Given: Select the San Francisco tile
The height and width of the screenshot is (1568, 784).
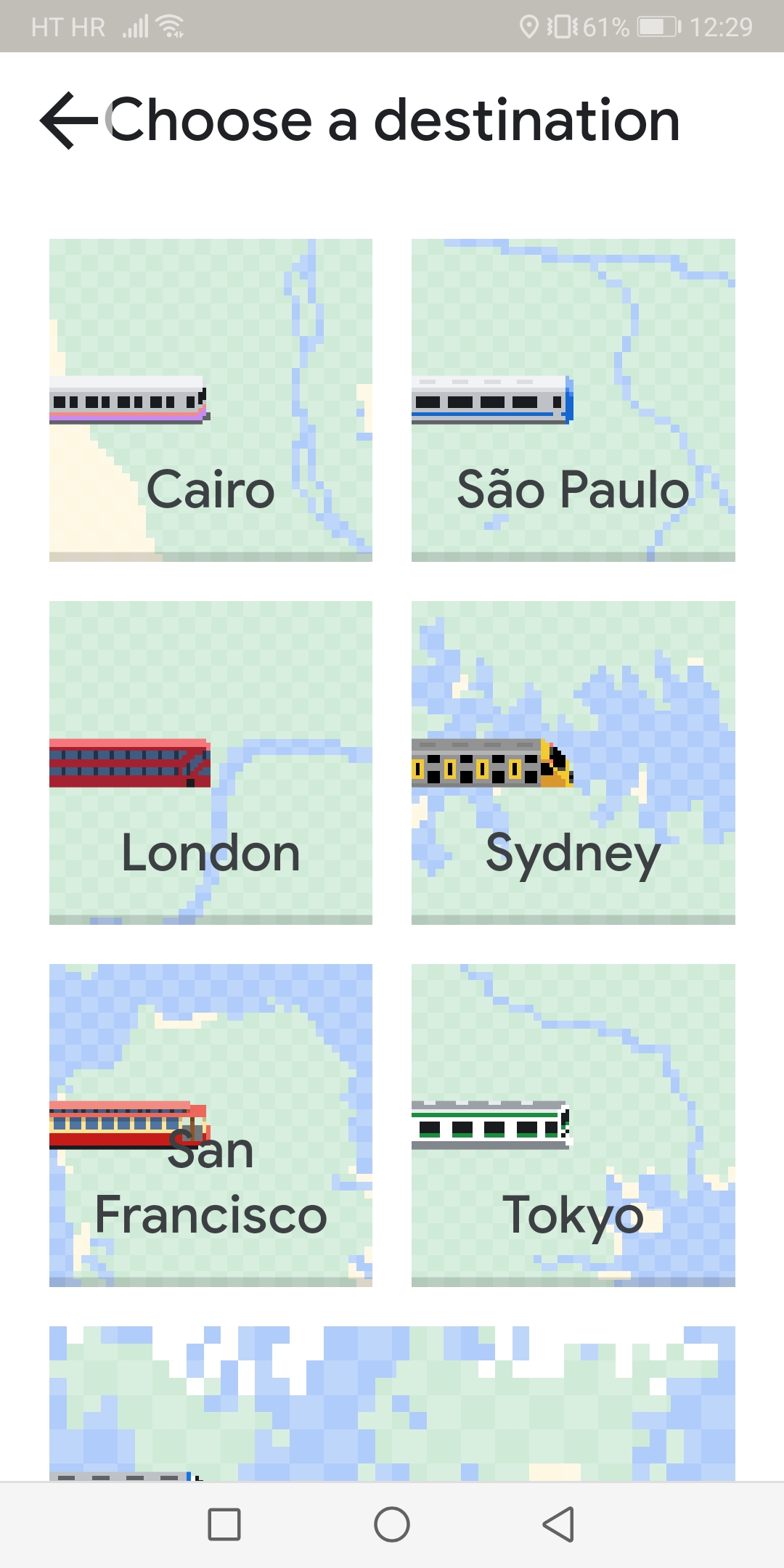Looking at the screenshot, I should click(x=211, y=1125).
